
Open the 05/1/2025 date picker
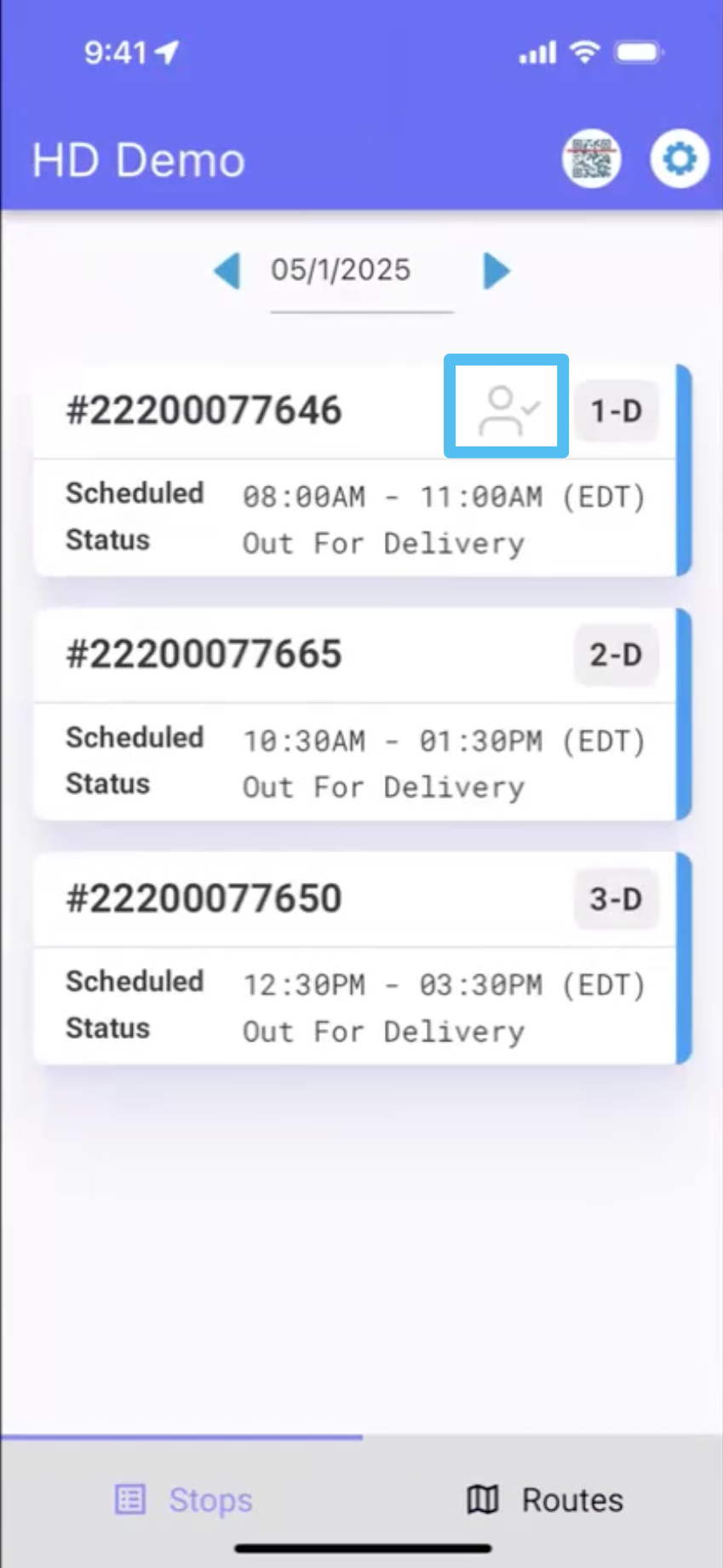(x=341, y=271)
